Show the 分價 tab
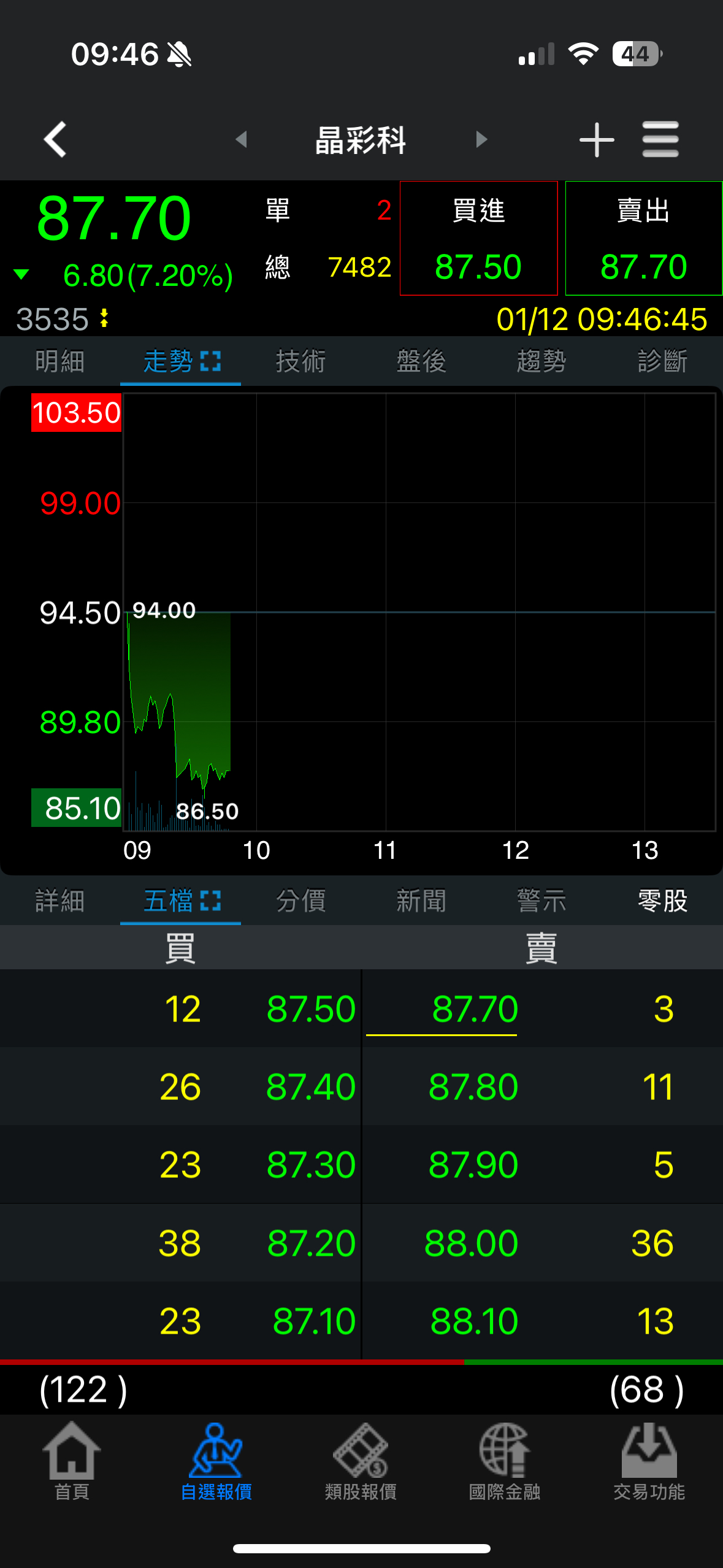 (300, 901)
